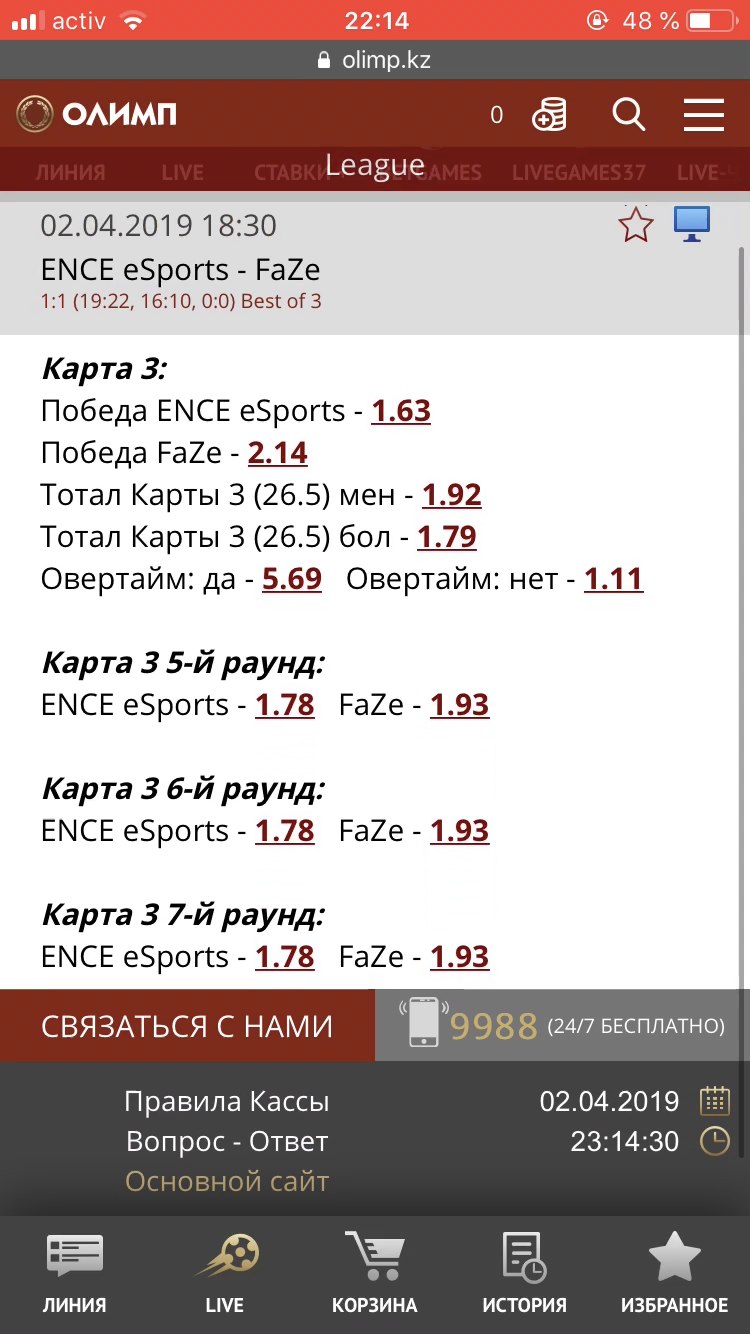This screenshot has height=1334, width=750.
Task: Switch to the Избранное tab
Action: pos(674,1275)
